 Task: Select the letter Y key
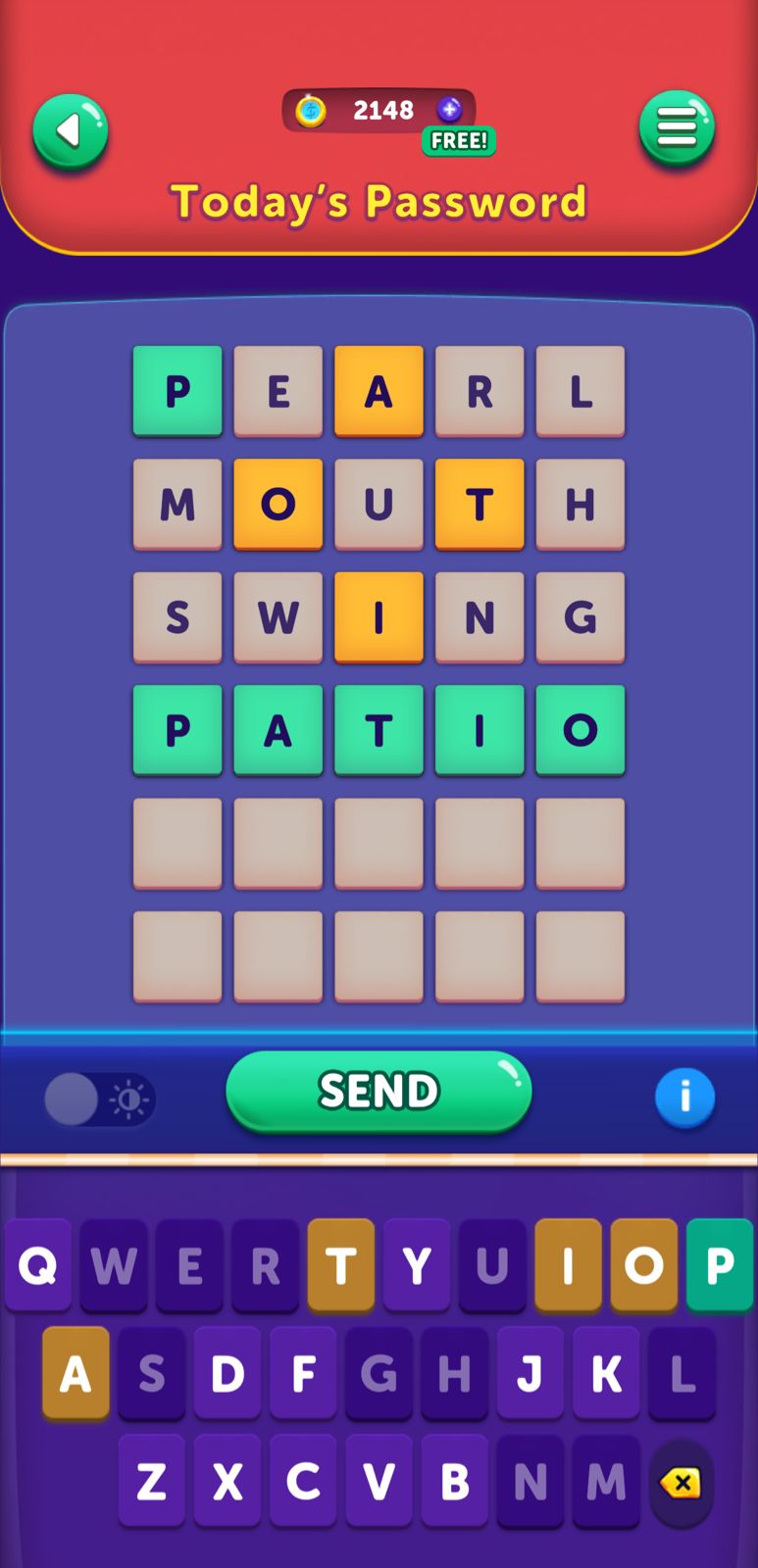coord(417,1265)
